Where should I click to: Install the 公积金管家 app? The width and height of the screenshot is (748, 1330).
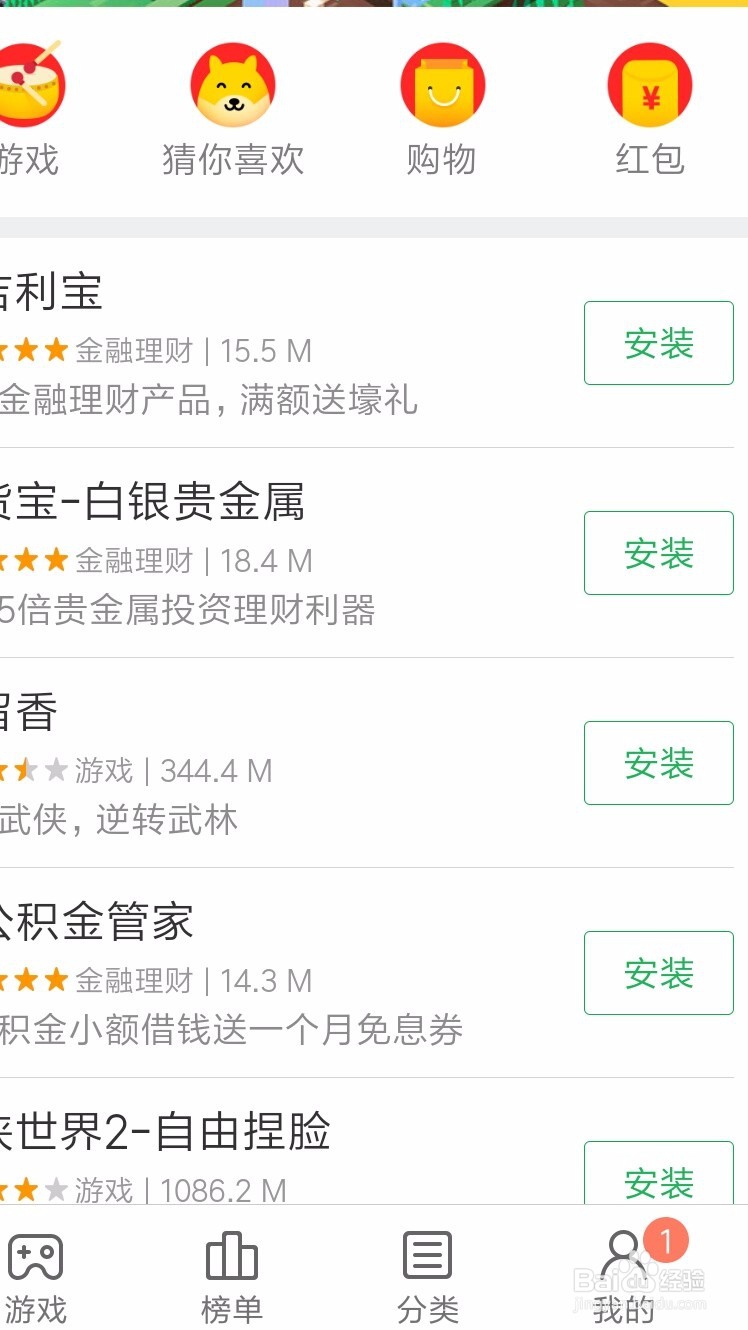coord(658,973)
